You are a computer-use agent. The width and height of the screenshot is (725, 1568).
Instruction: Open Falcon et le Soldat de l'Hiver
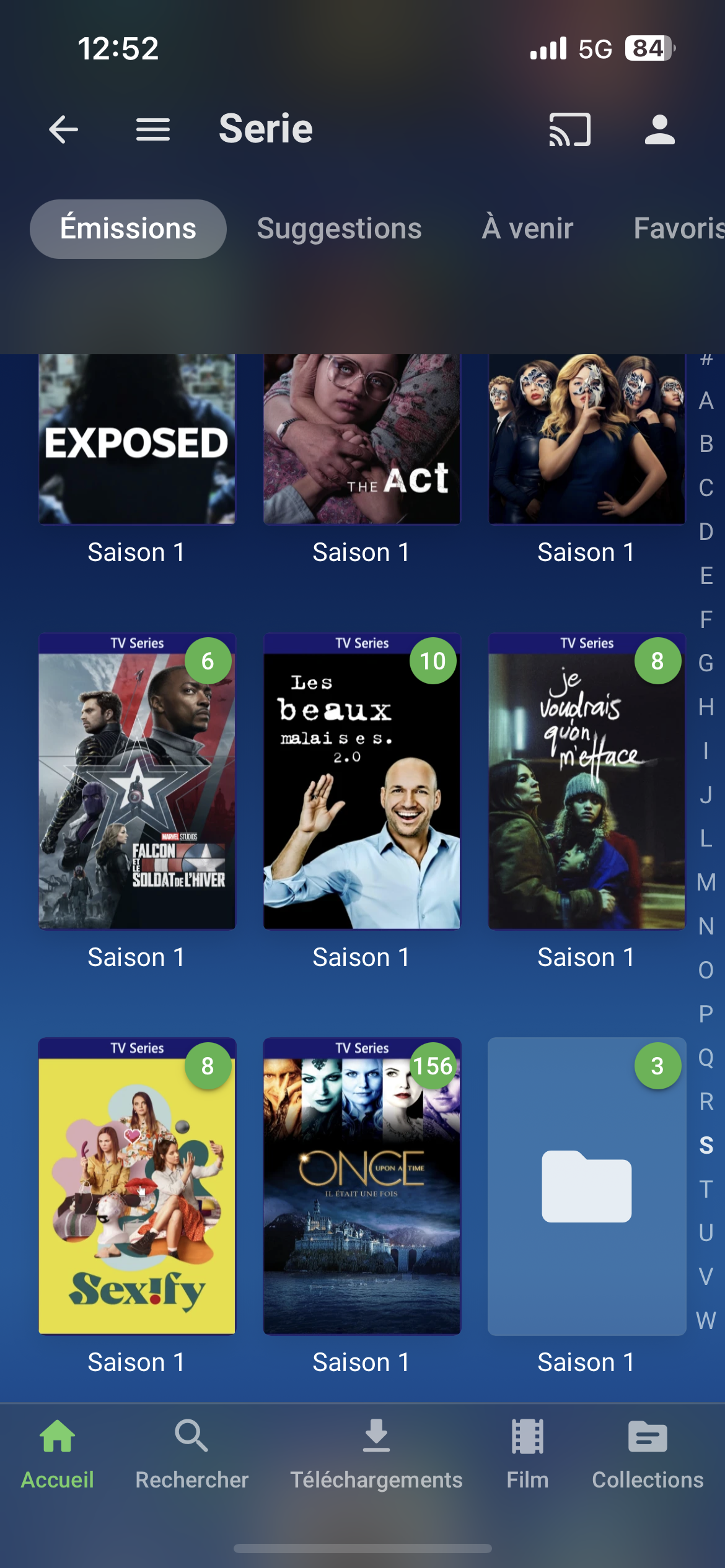137,782
